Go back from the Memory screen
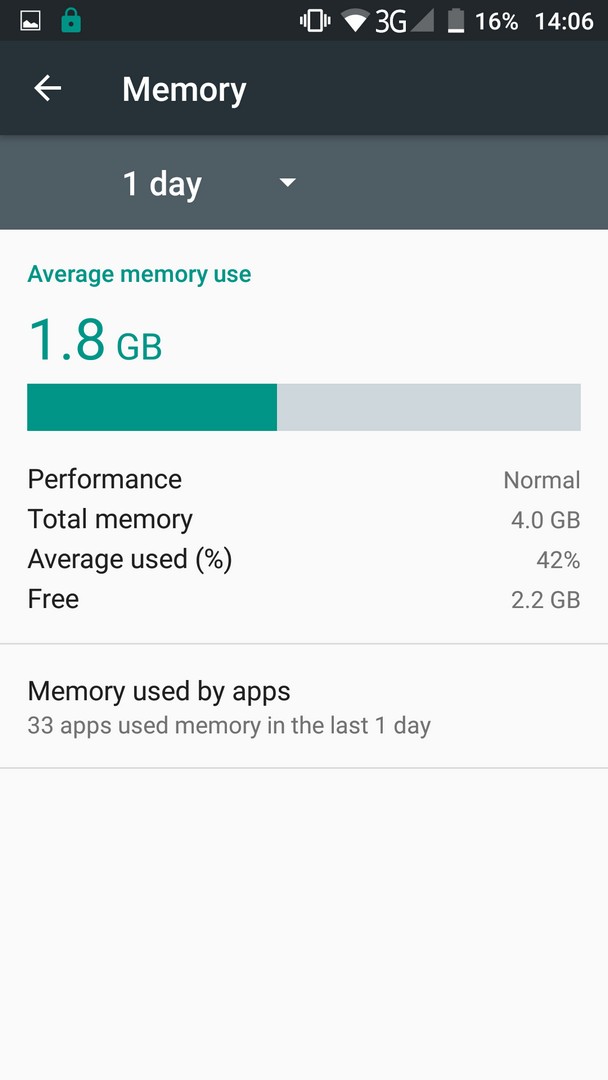This screenshot has height=1080, width=608. [x=48, y=88]
